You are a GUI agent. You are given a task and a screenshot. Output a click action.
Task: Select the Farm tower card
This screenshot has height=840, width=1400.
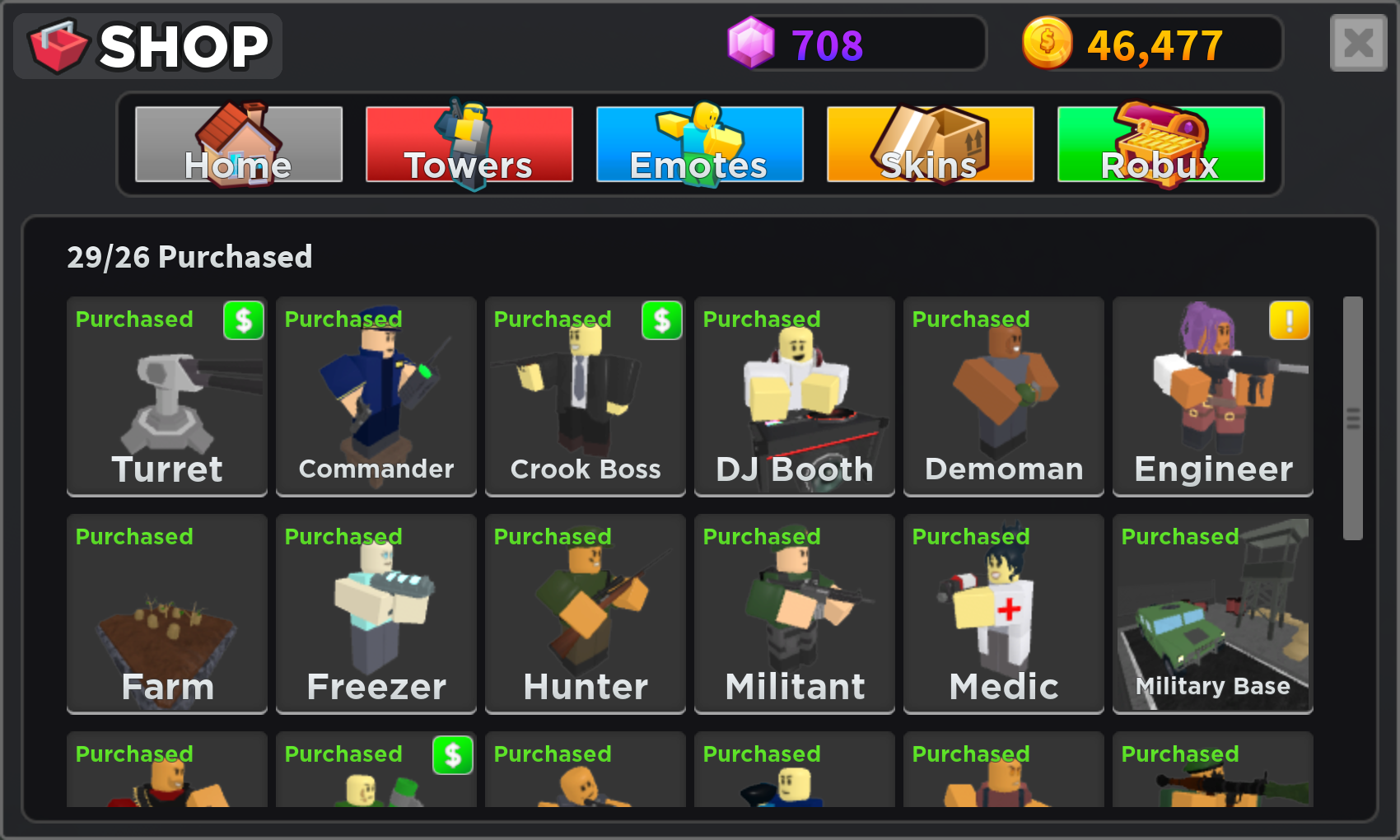167,614
